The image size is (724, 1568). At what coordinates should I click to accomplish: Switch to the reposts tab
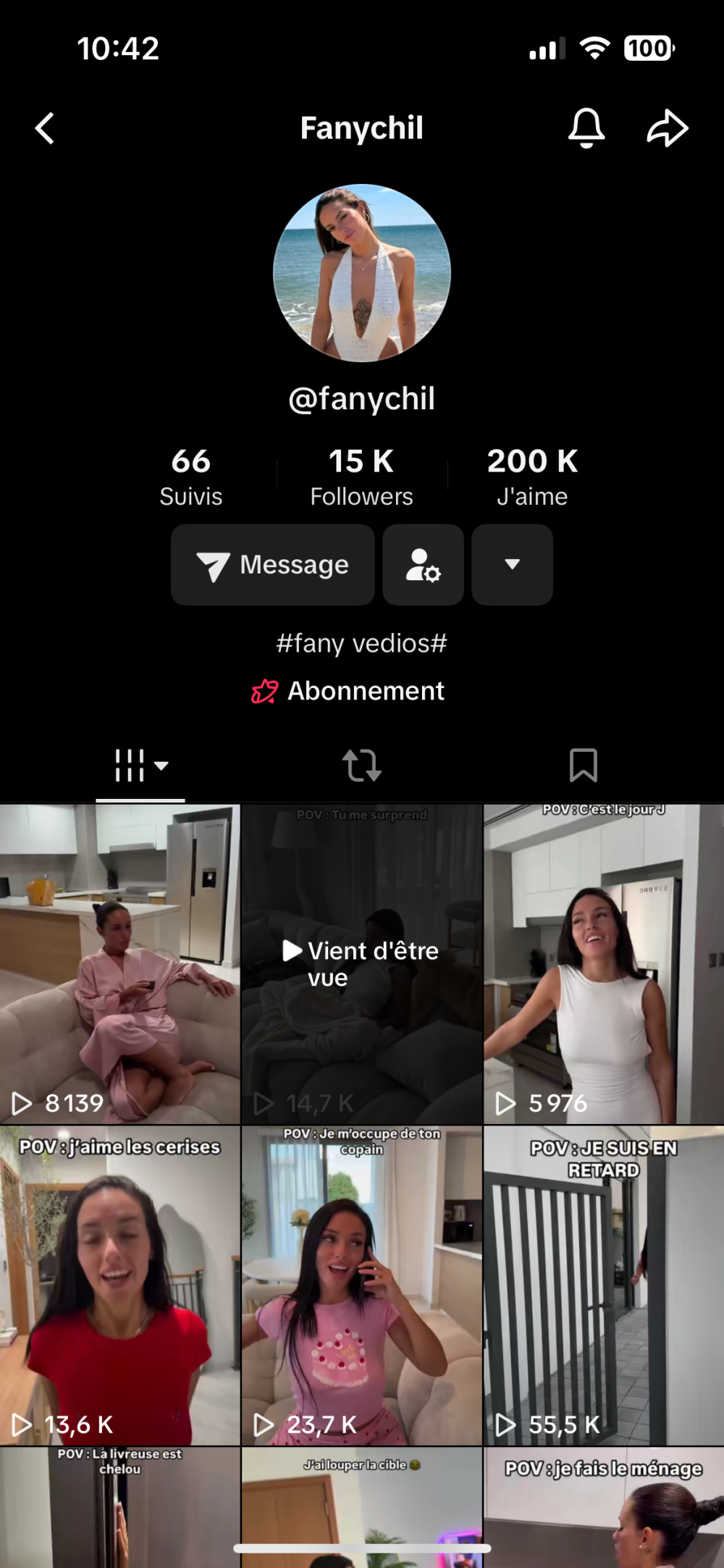(361, 766)
